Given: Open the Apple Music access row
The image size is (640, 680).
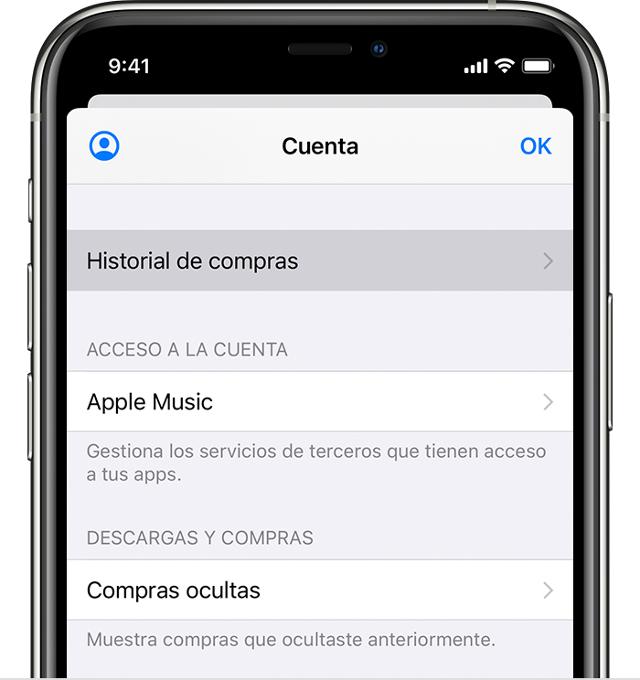Looking at the screenshot, I should pos(320,402).
